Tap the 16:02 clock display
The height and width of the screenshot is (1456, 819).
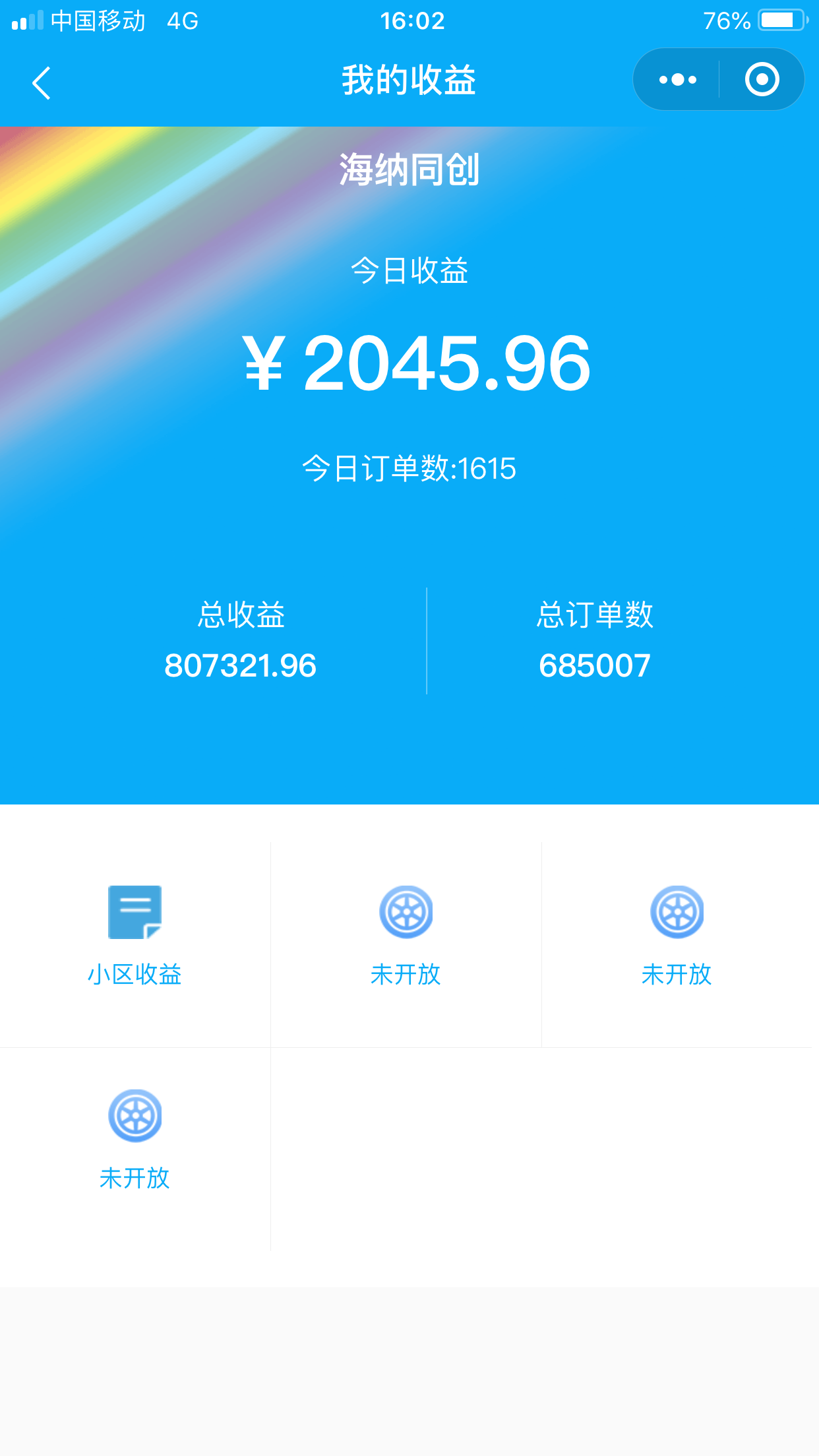click(409, 20)
